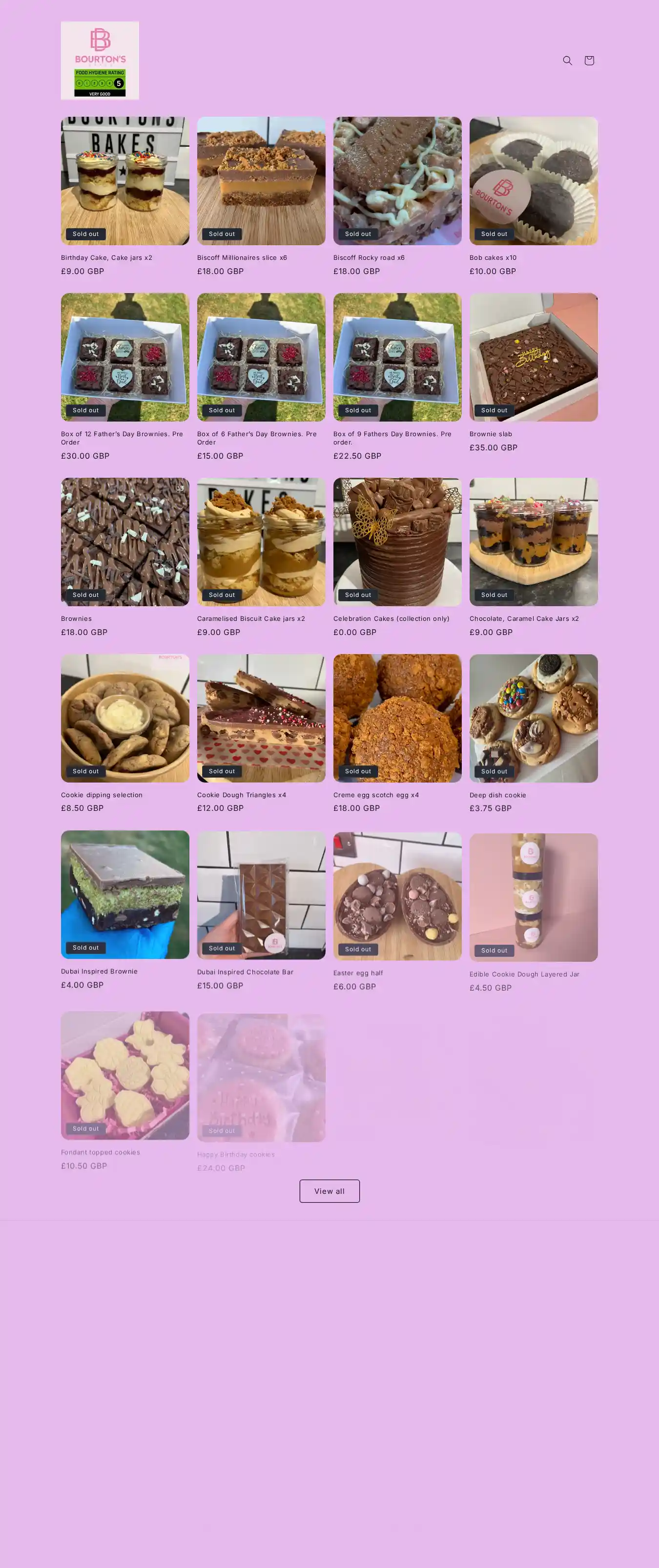Open Birthday Cake, Cake jars x2 product
This screenshot has height=1568, width=659.
(106, 257)
